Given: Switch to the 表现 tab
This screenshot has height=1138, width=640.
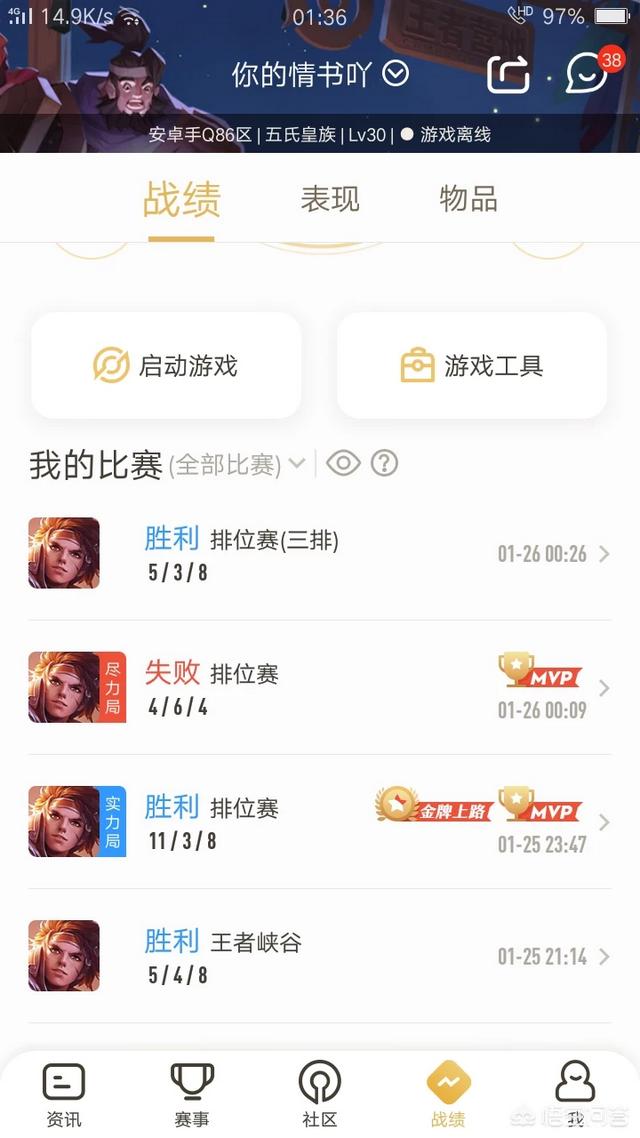Looking at the screenshot, I should tap(329, 199).
